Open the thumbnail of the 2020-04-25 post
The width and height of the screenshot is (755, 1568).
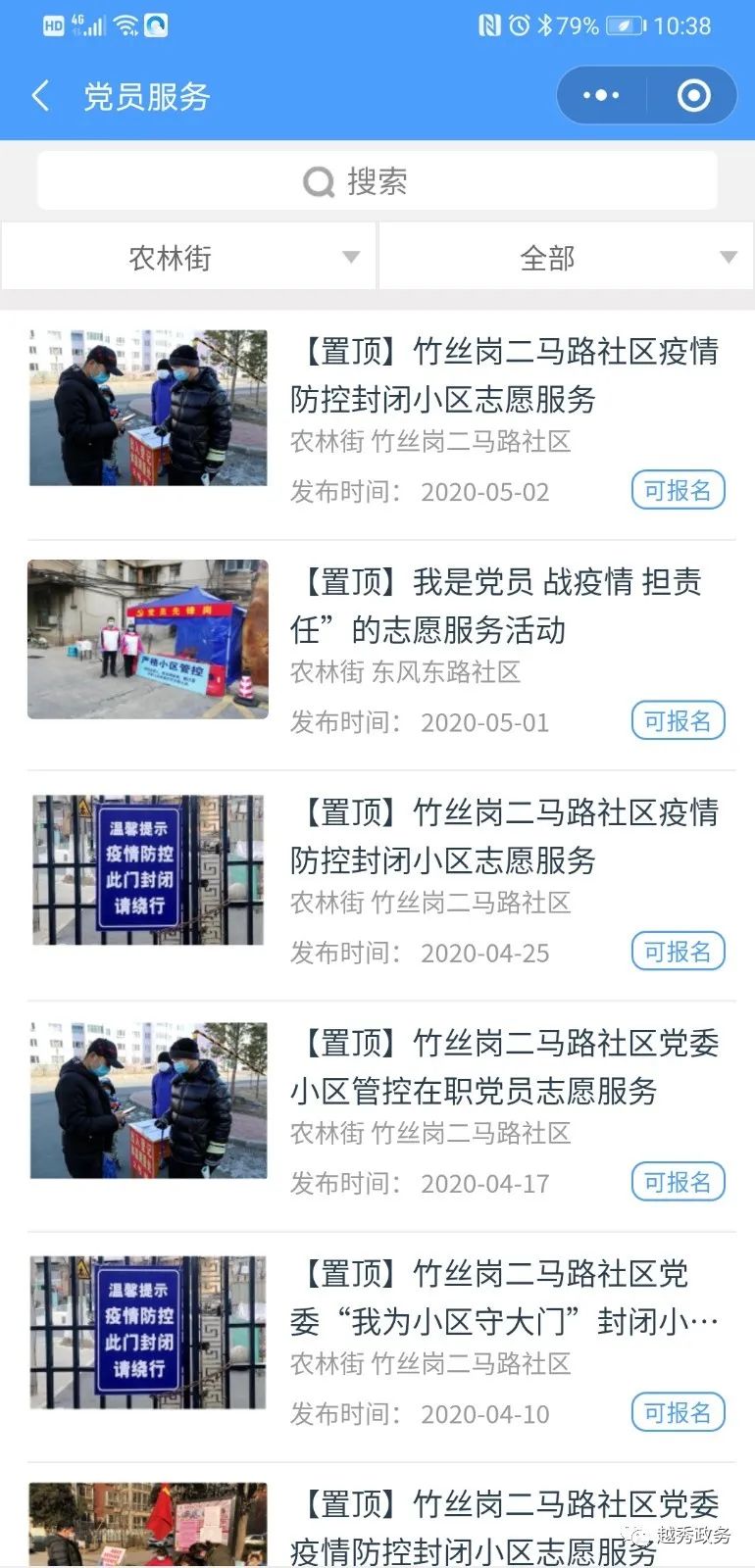(x=148, y=870)
